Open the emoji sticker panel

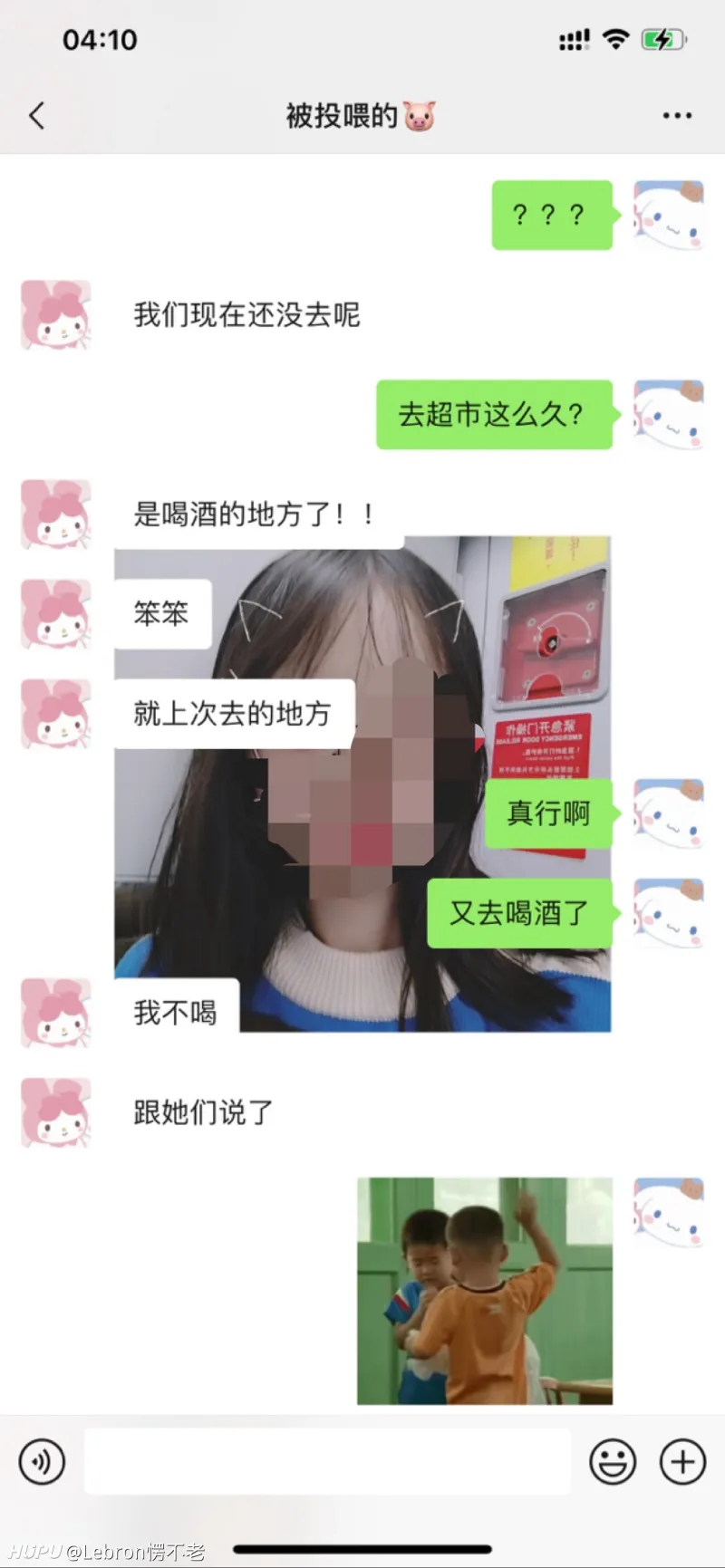click(x=613, y=1461)
